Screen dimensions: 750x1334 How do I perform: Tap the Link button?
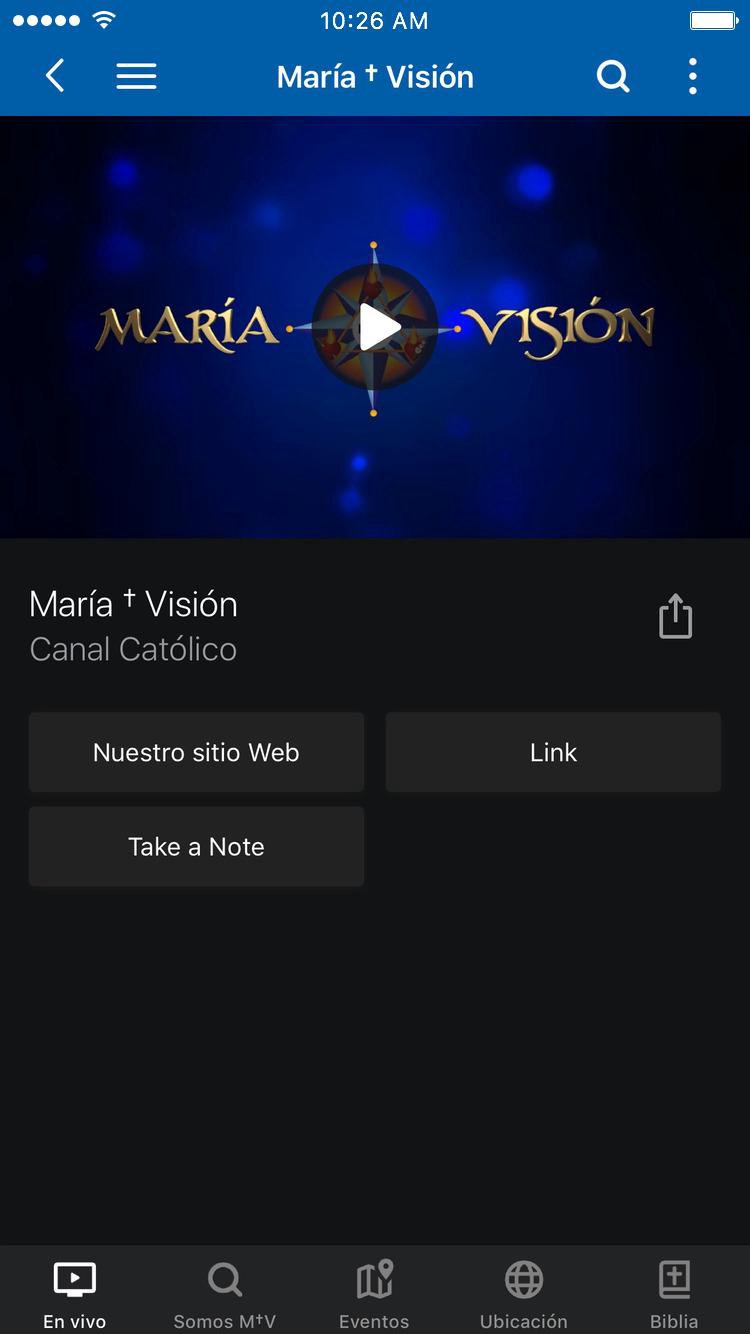click(553, 752)
